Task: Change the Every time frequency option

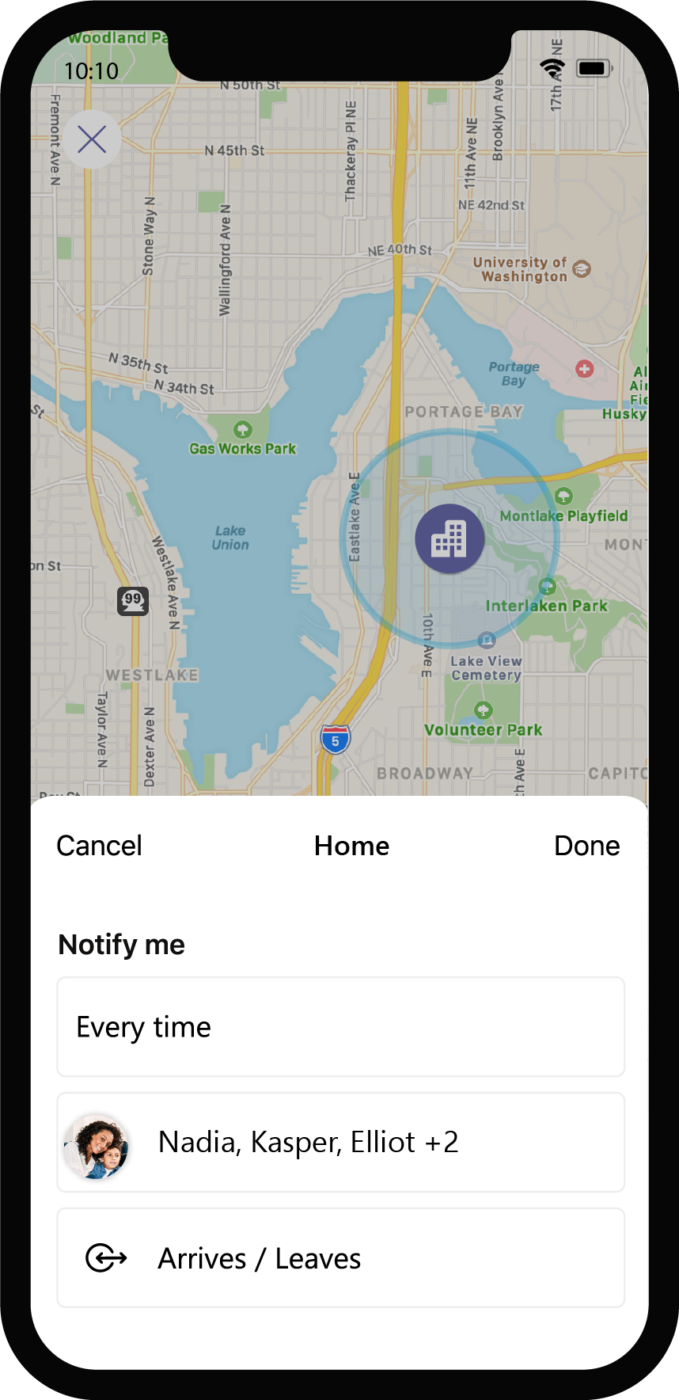Action: coord(340,1027)
